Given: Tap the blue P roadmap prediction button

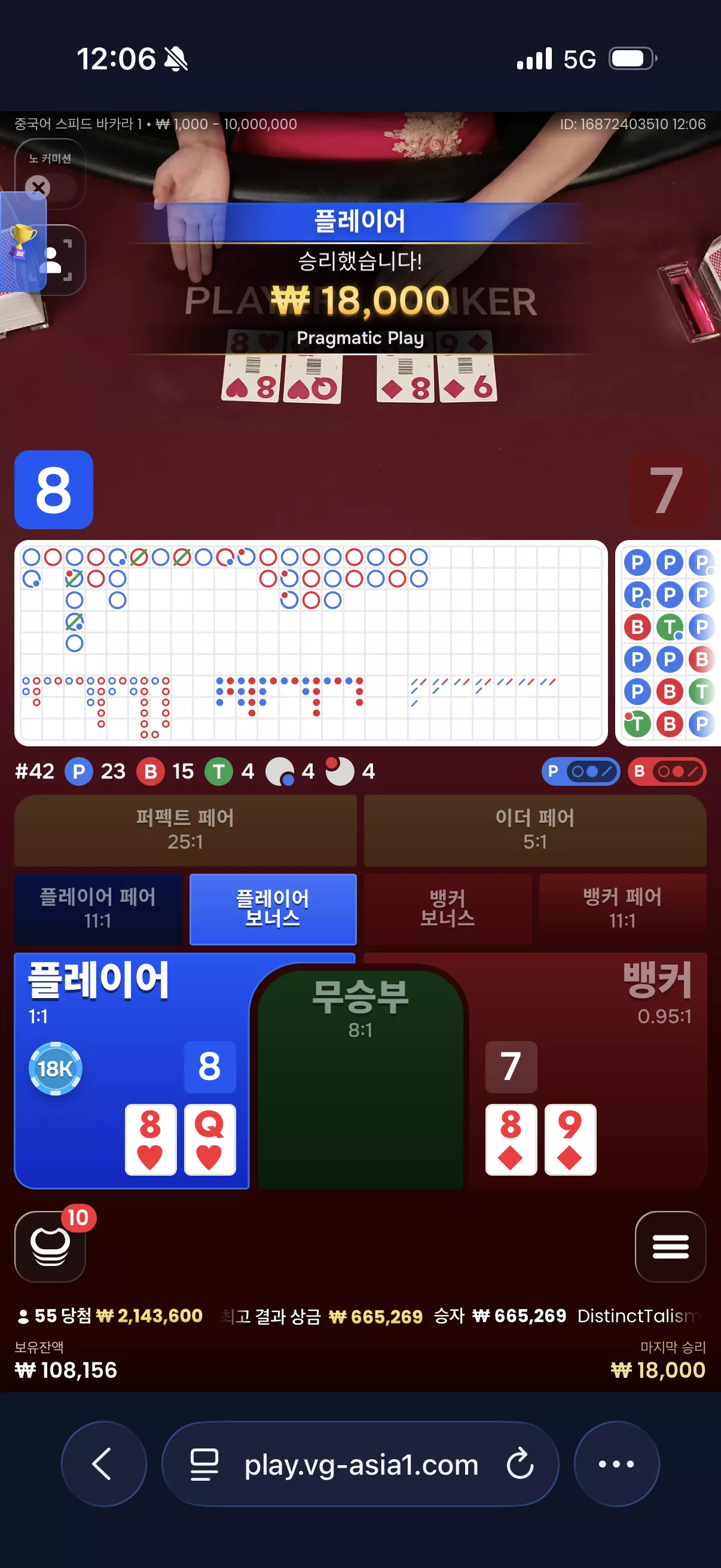Looking at the screenshot, I should pyautogui.click(x=581, y=771).
